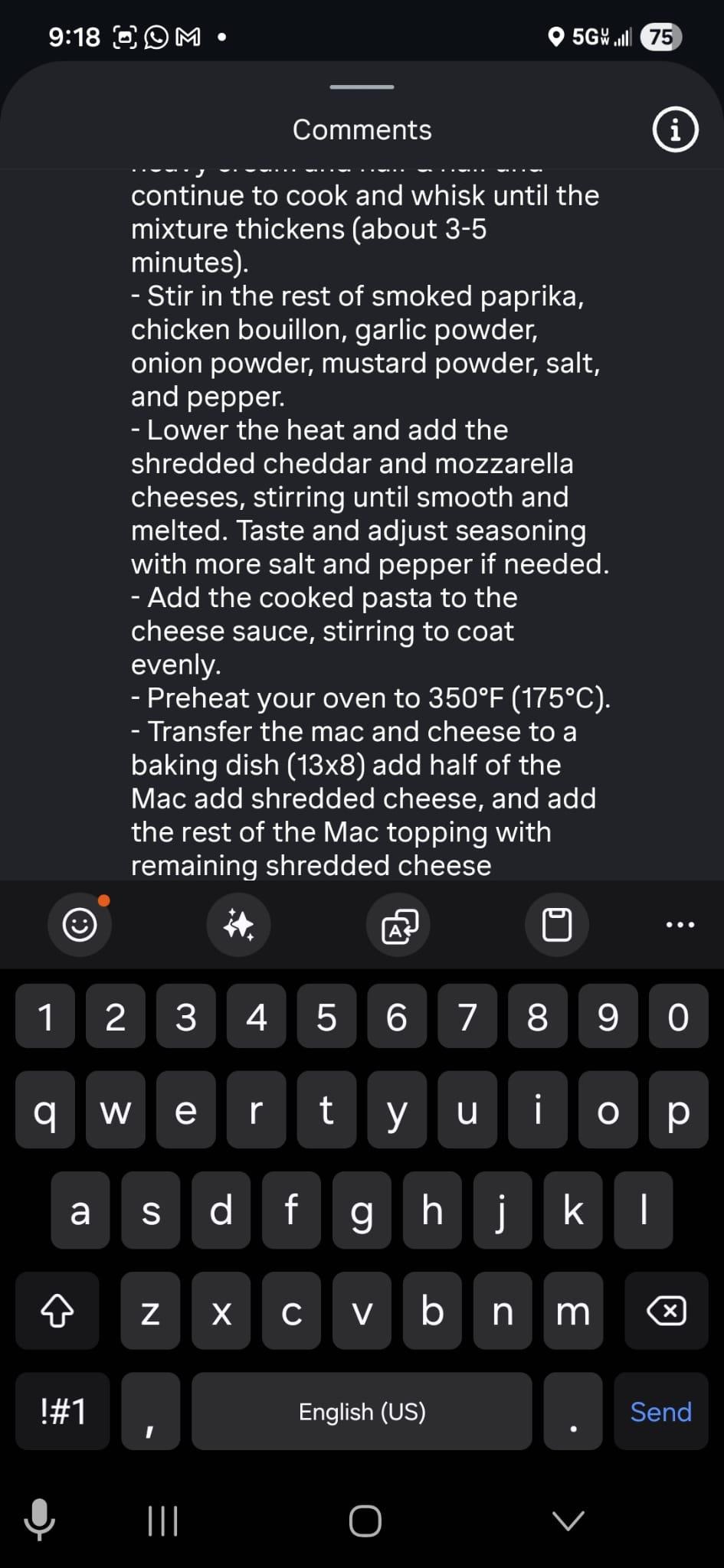The image size is (724, 1568).
Task: Open the emoji picker on keyboard
Action: (x=80, y=925)
